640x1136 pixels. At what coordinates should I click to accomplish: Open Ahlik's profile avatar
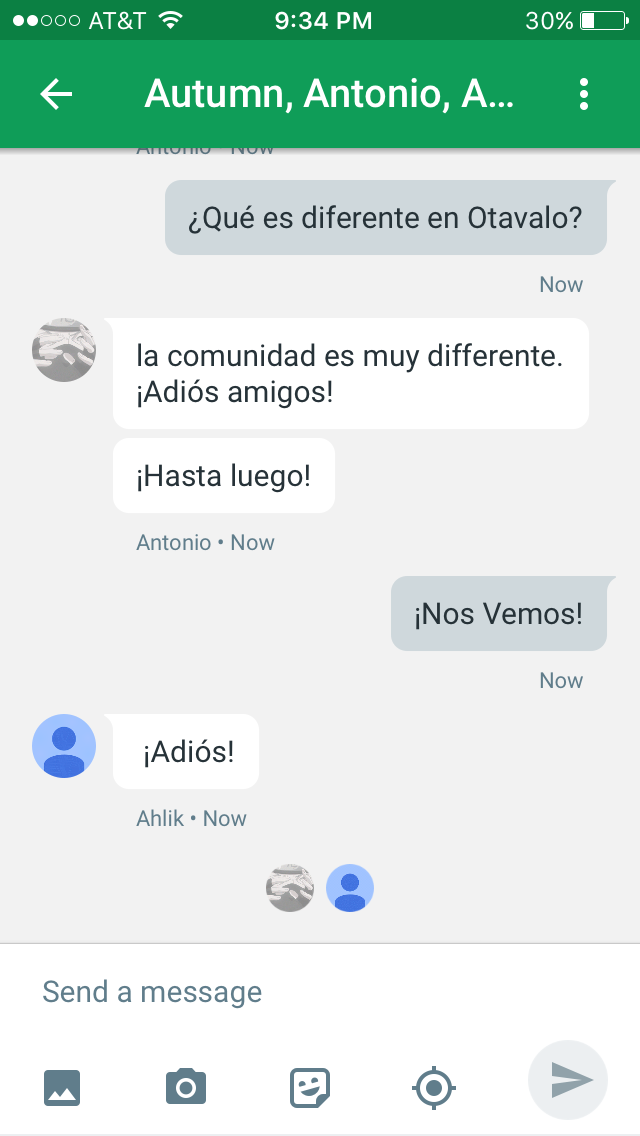tap(64, 746)
